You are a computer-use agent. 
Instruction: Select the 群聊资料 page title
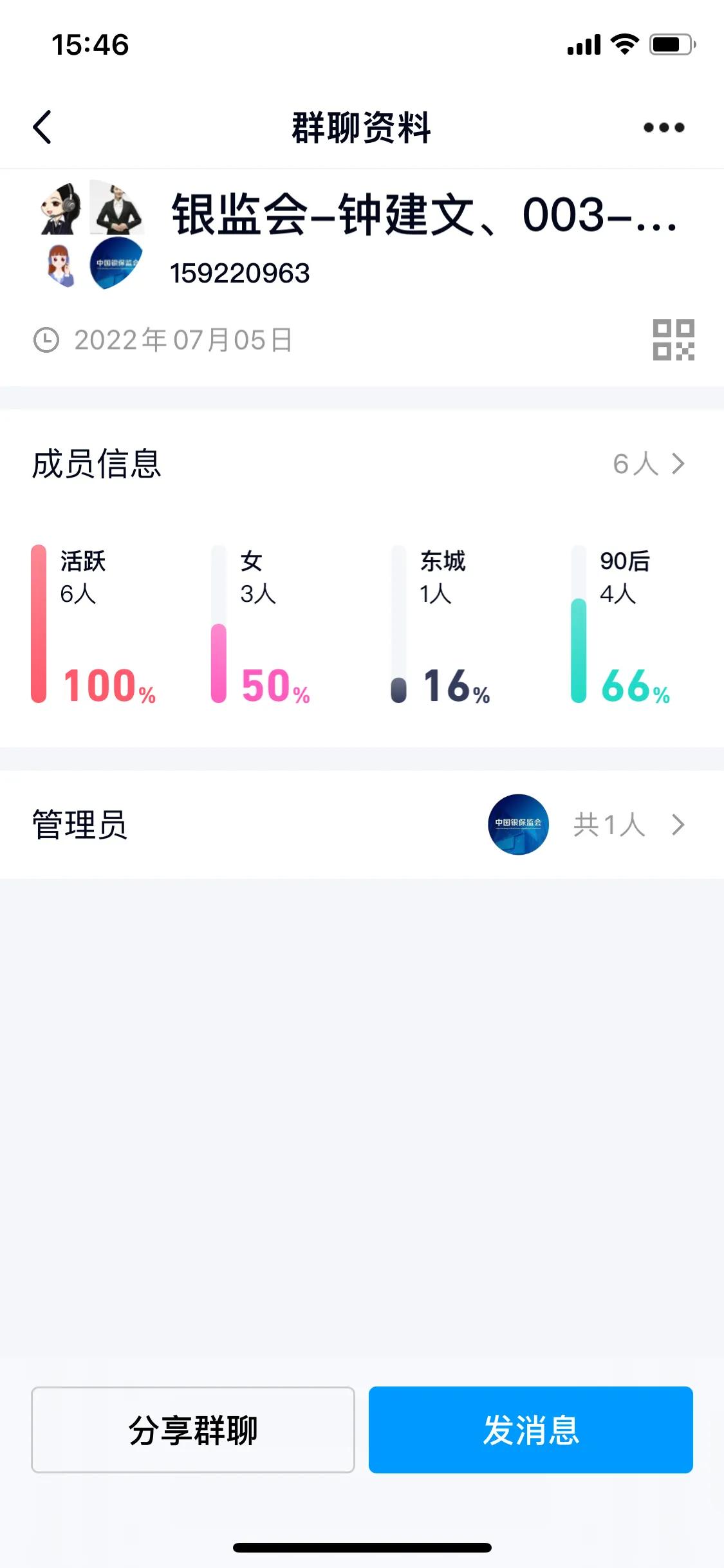(361, 127)
